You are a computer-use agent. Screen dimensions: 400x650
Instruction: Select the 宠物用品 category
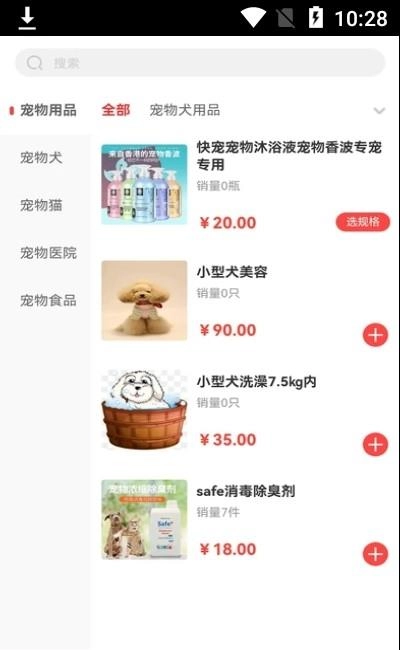pos(48,110)
